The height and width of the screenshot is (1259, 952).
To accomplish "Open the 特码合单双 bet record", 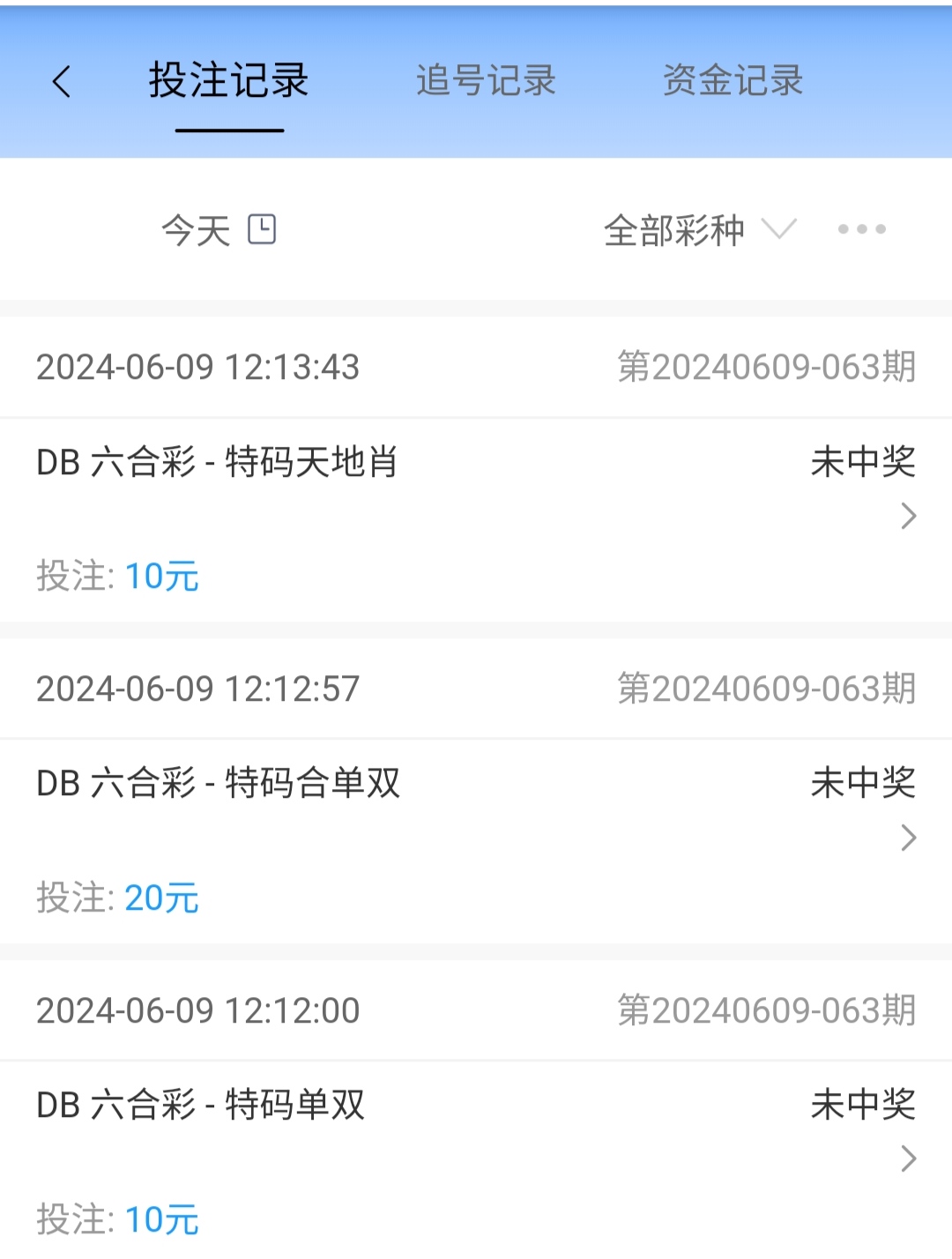I will pyautogui.click(x=476, y=838).
